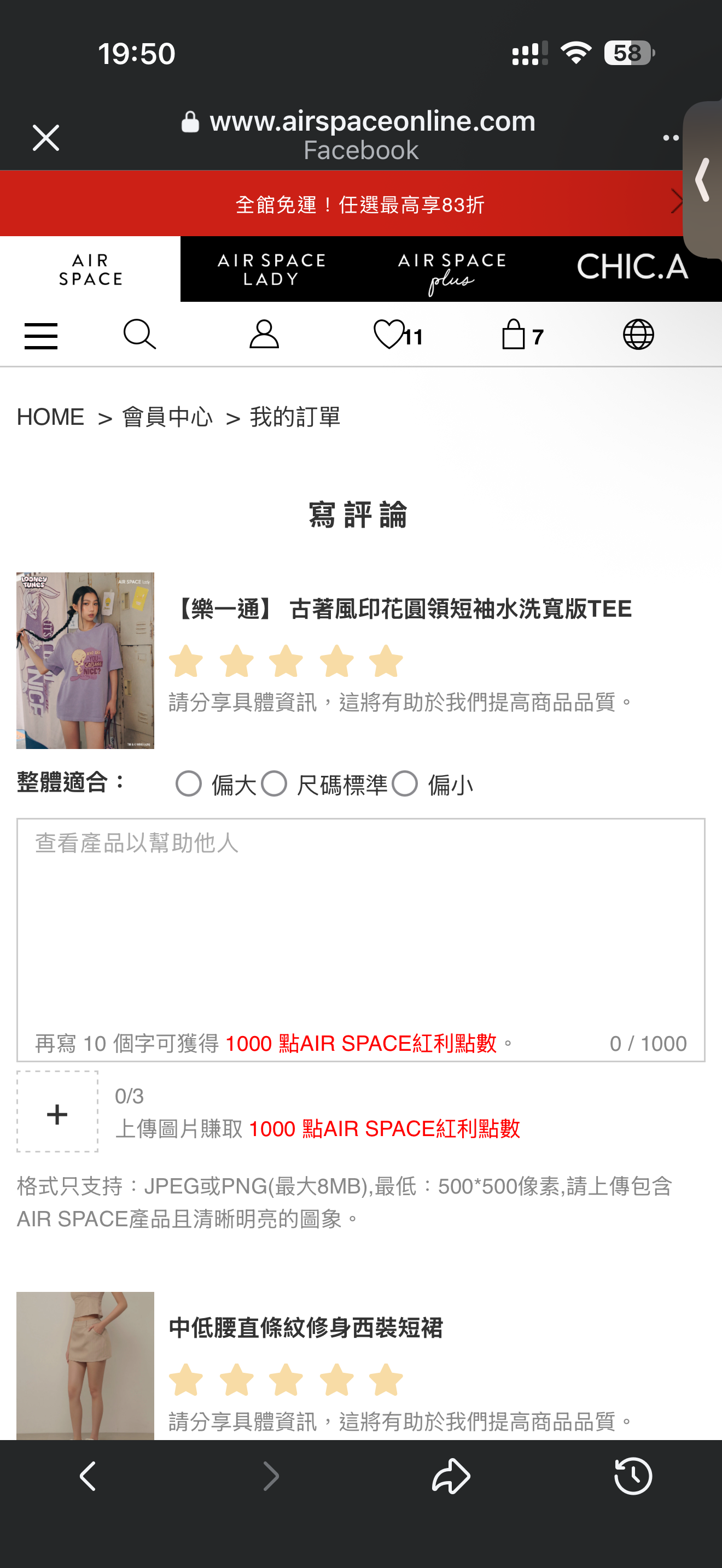
Task: Go to HOME via the breadcrumb
Action: click(x=50, y=417)
